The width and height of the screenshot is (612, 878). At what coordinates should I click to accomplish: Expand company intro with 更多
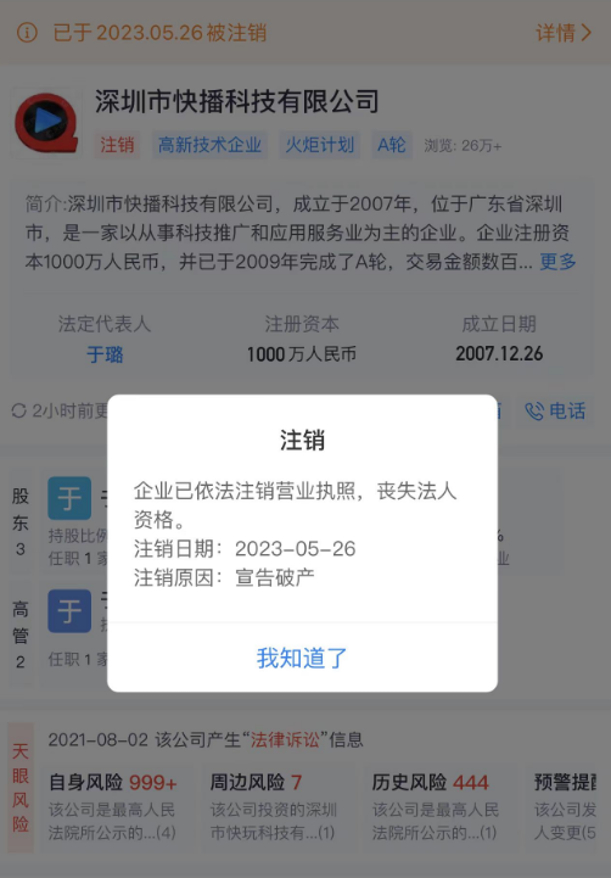click(x=558, y=261)
